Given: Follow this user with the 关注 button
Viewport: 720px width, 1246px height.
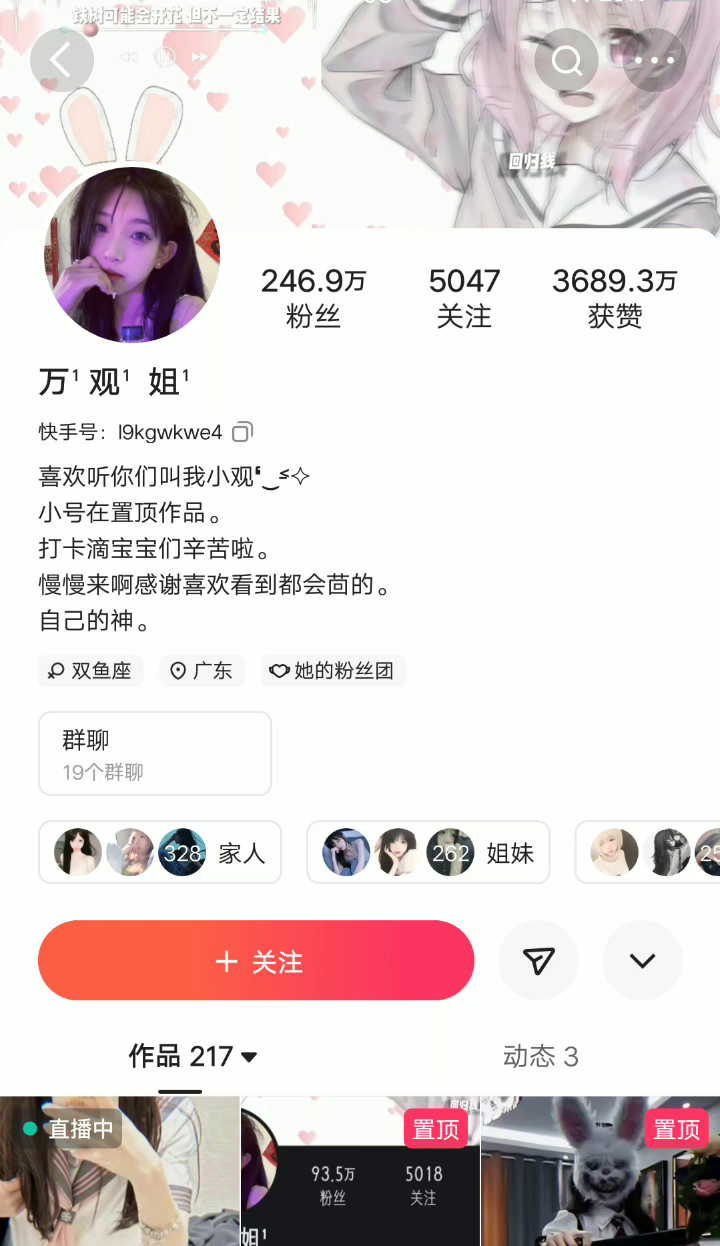Looking at the screenshot, I should point(256,961).
